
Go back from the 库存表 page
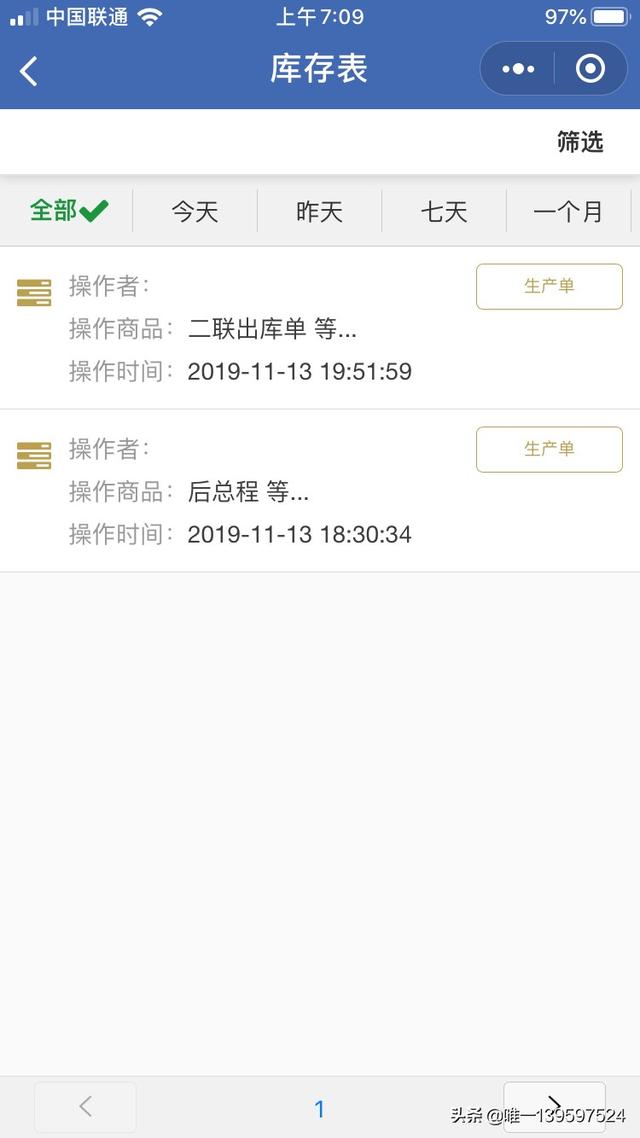29,70
